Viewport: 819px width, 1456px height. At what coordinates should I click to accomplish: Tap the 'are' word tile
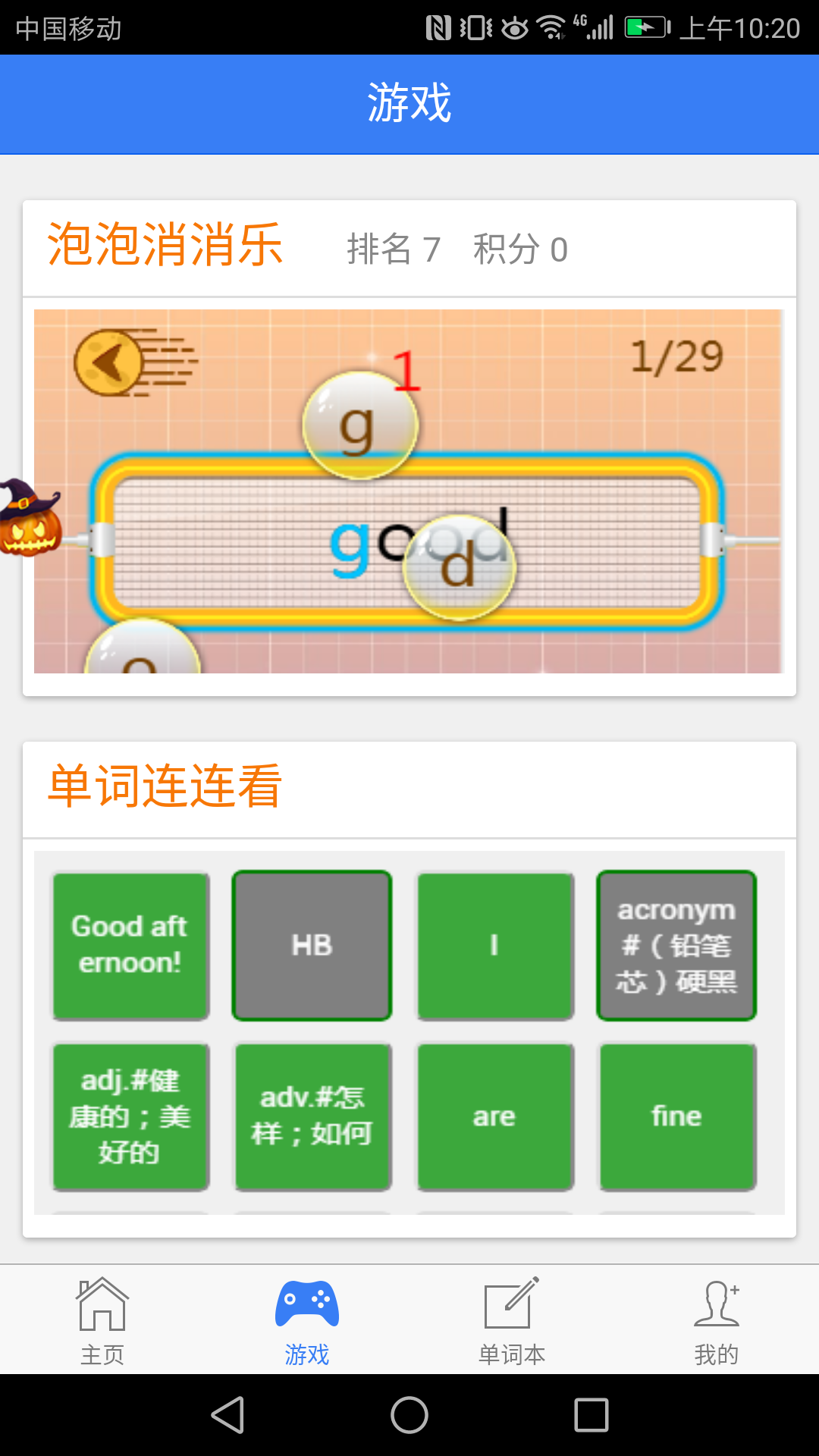494,1116
